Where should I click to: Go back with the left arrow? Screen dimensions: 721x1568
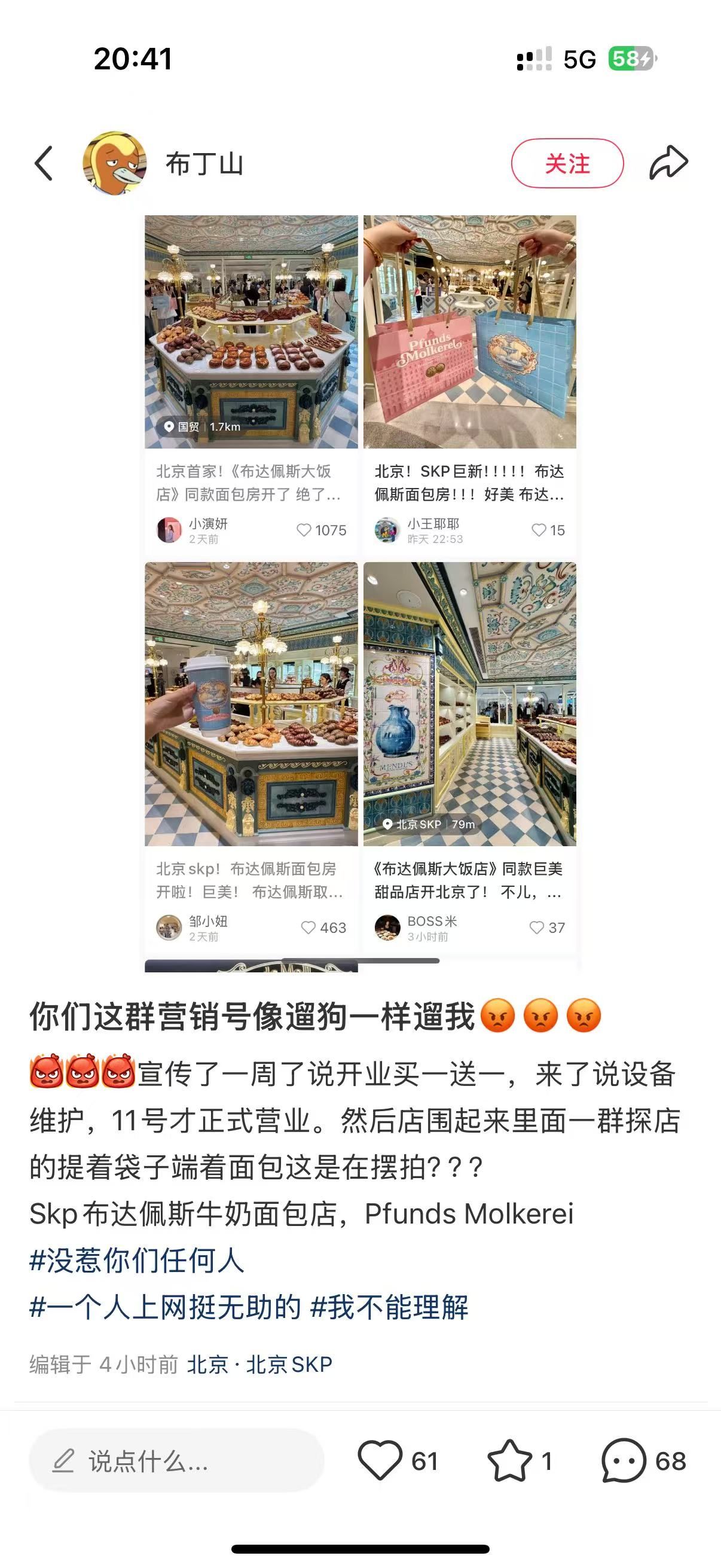coord(43,163)
